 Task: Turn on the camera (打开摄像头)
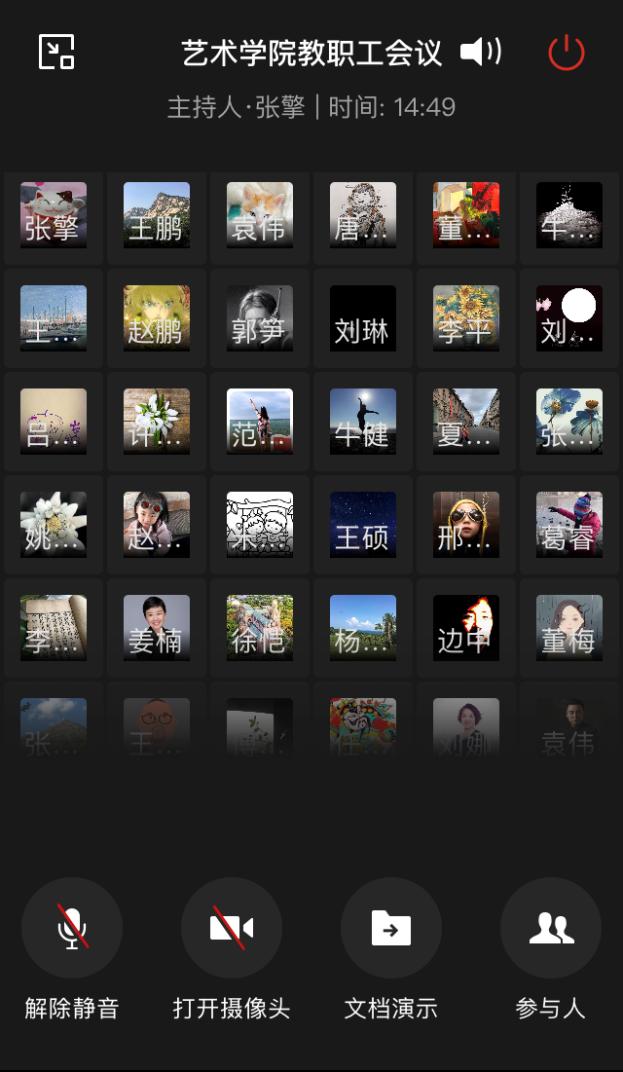(x=231, y=928)
